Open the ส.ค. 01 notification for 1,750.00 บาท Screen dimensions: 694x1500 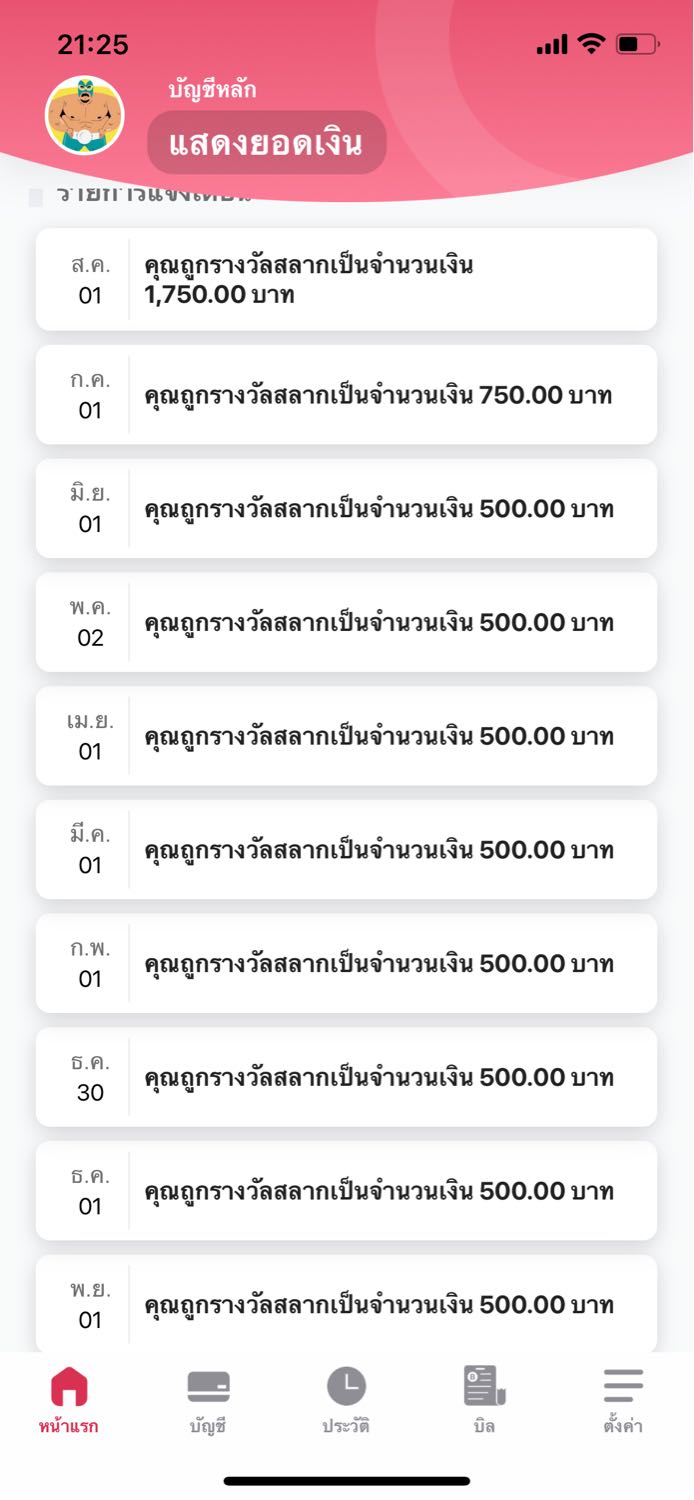pyautogui.click(x=346, y=280)
